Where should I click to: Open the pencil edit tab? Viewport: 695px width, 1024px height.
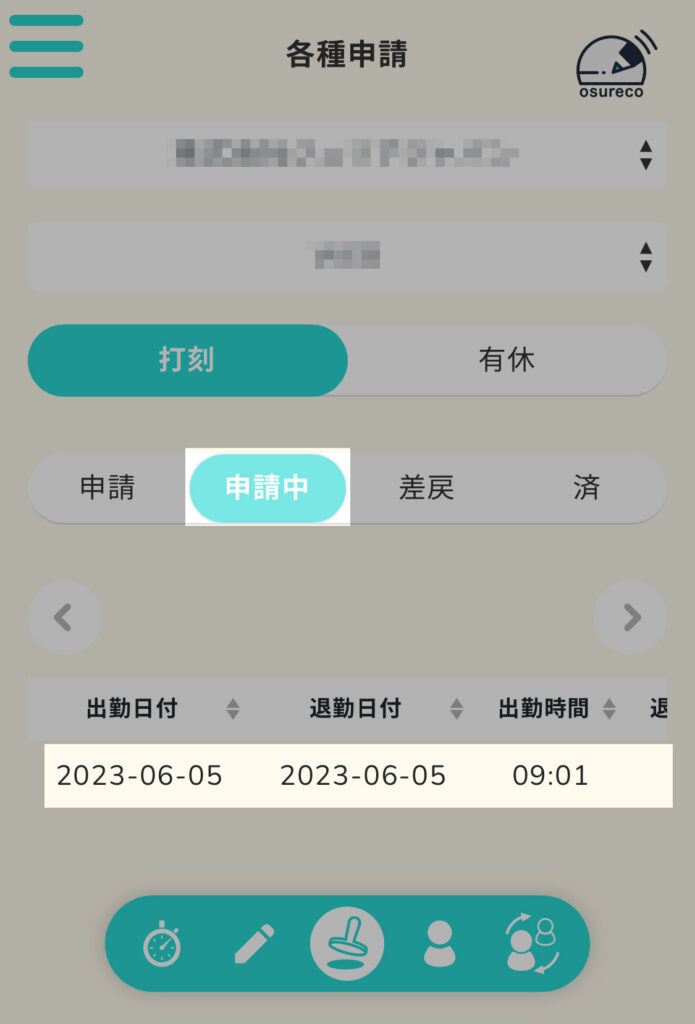tap(253, 943)
